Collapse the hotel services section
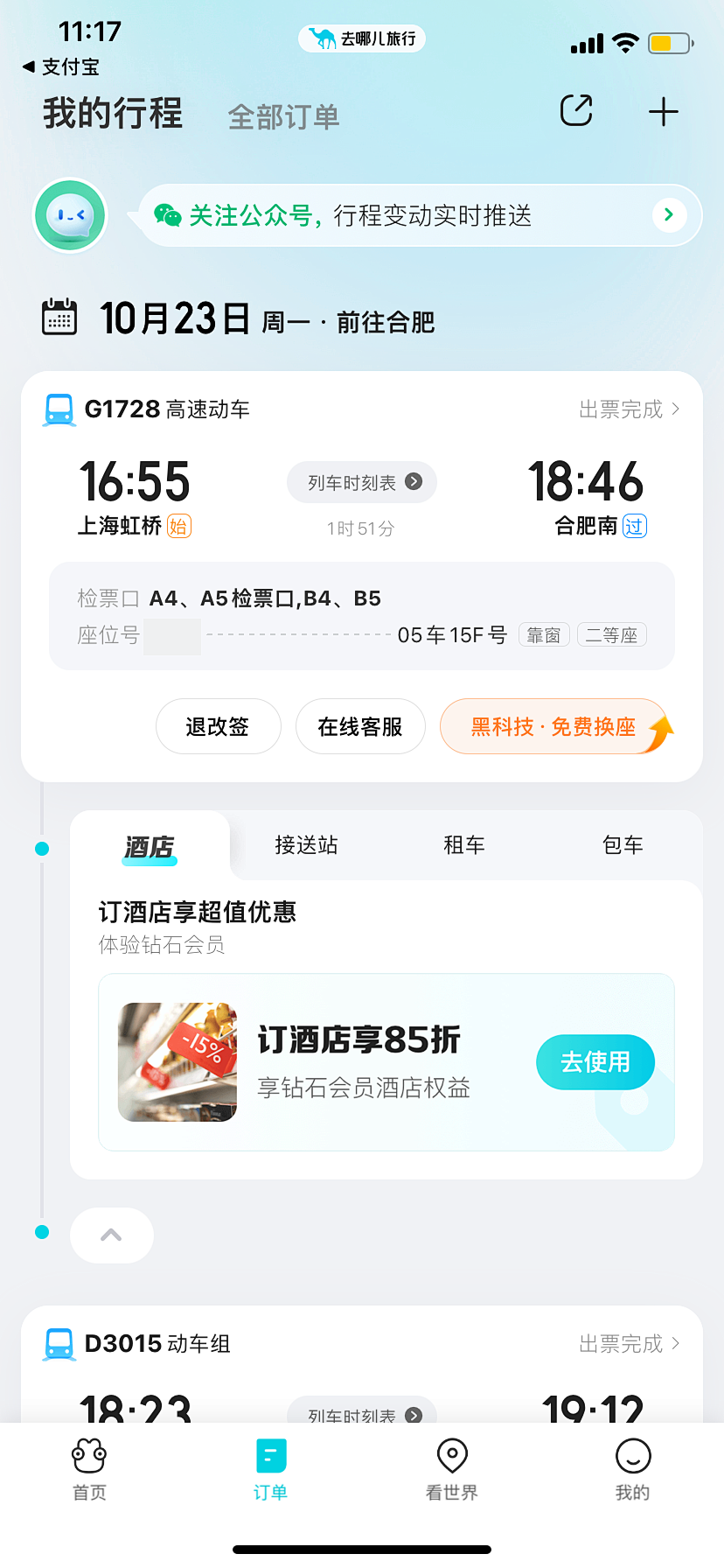The height and width of the screenshot is (1568, 724). 111,1235
